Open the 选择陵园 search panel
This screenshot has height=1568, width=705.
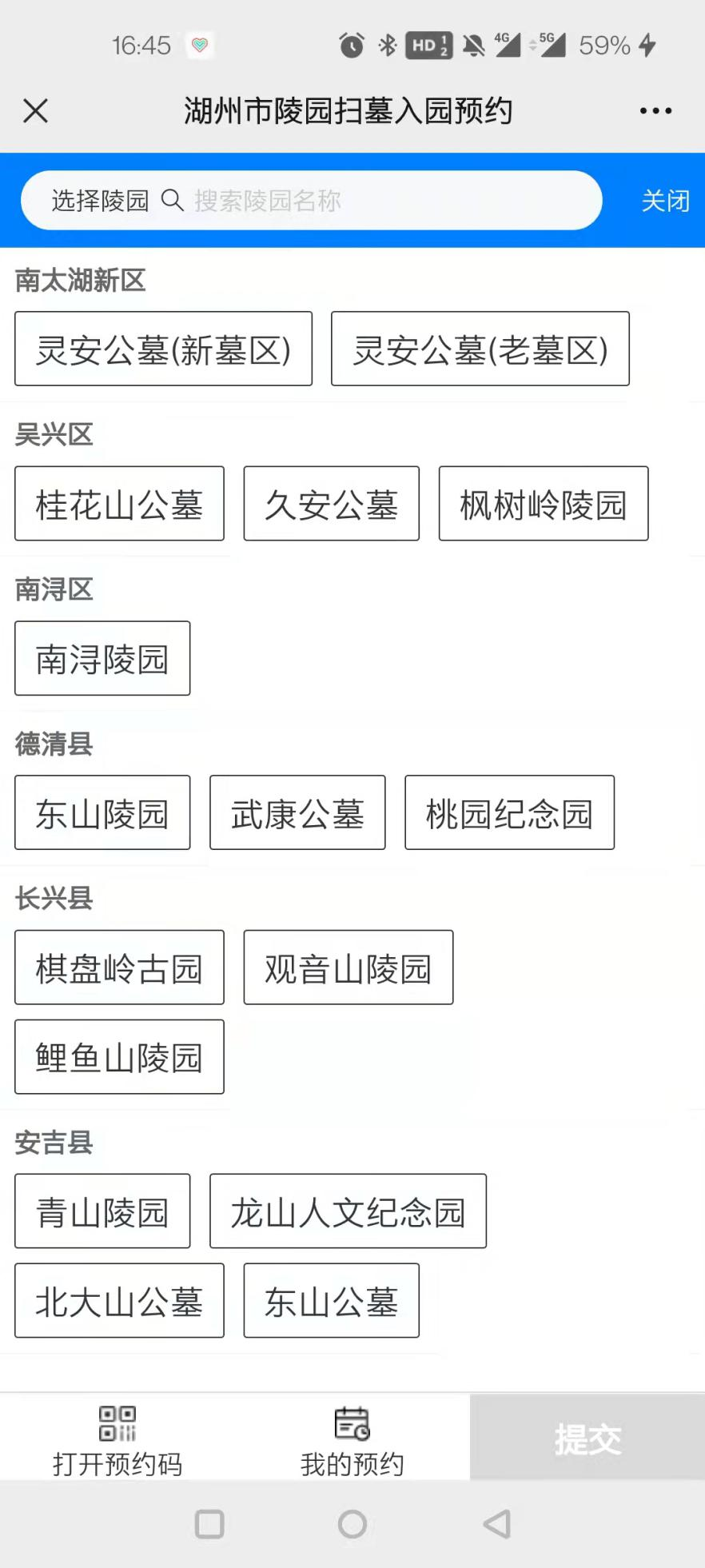coord(98,199)
